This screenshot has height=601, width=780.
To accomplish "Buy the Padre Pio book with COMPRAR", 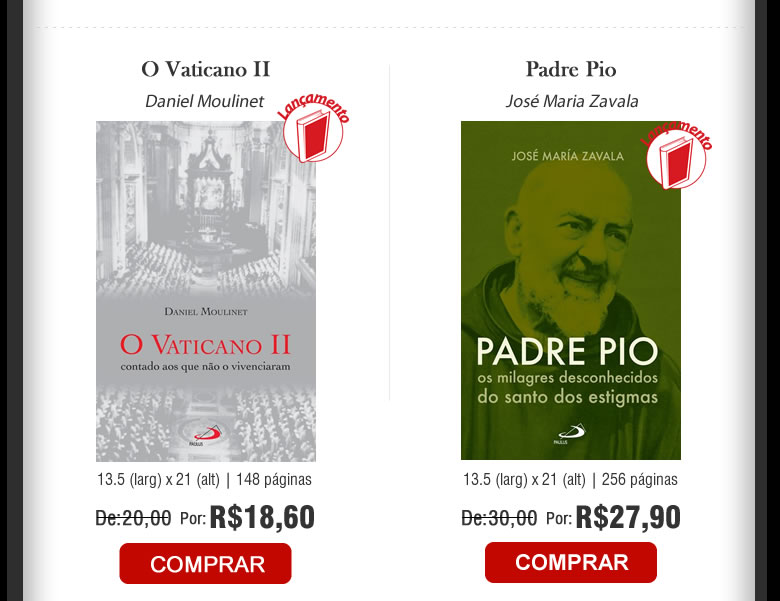I will pyautogui.click(x=571, y=562).
